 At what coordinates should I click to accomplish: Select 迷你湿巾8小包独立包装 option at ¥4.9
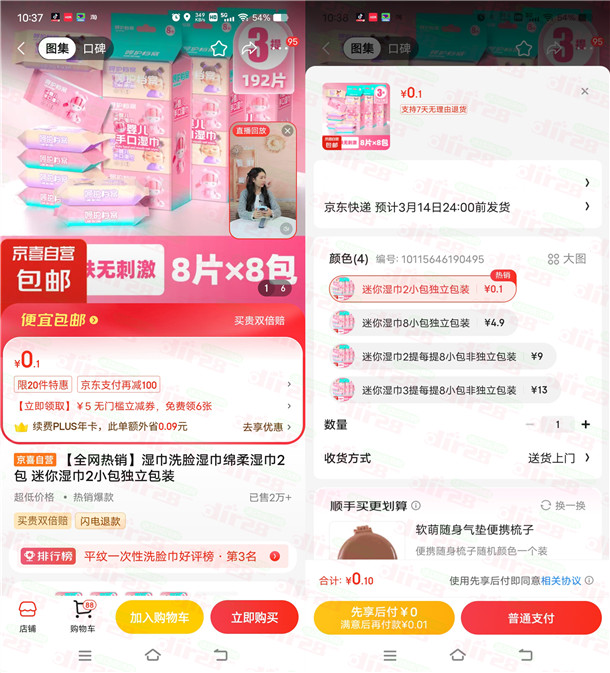pos(420,323)
